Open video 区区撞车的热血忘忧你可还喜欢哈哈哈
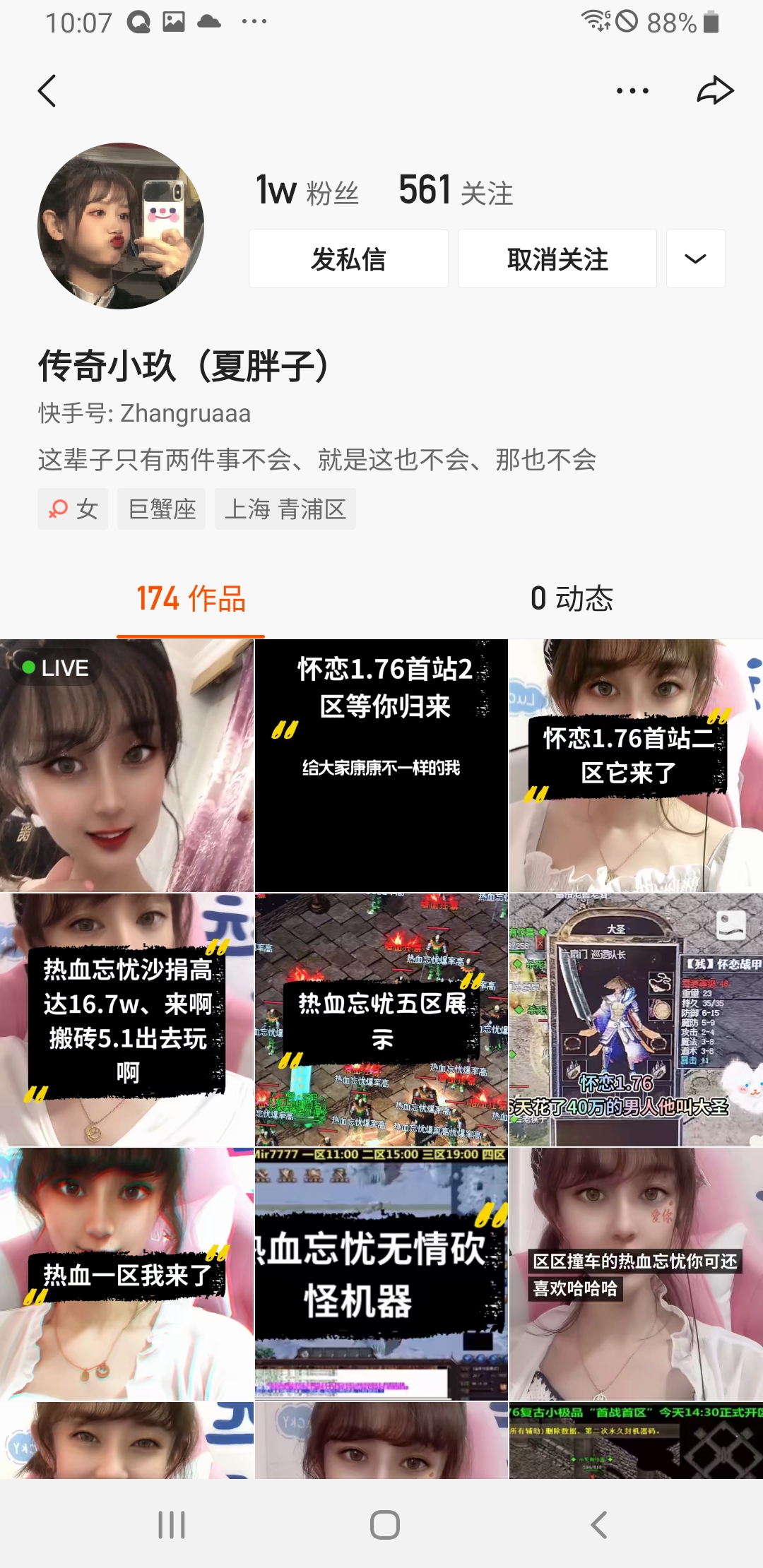 [x=635, y=1275]
